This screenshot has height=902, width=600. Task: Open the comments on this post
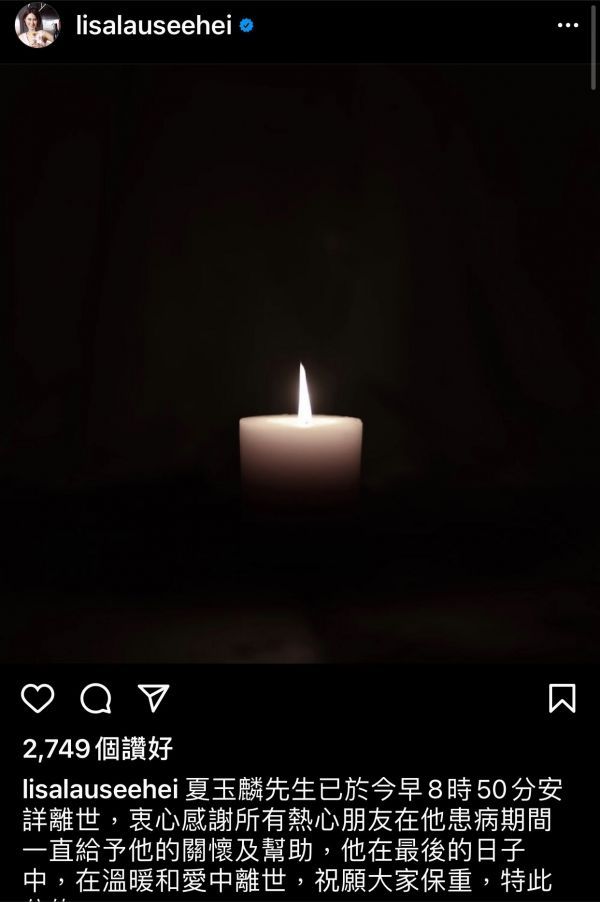coord(96,698)
